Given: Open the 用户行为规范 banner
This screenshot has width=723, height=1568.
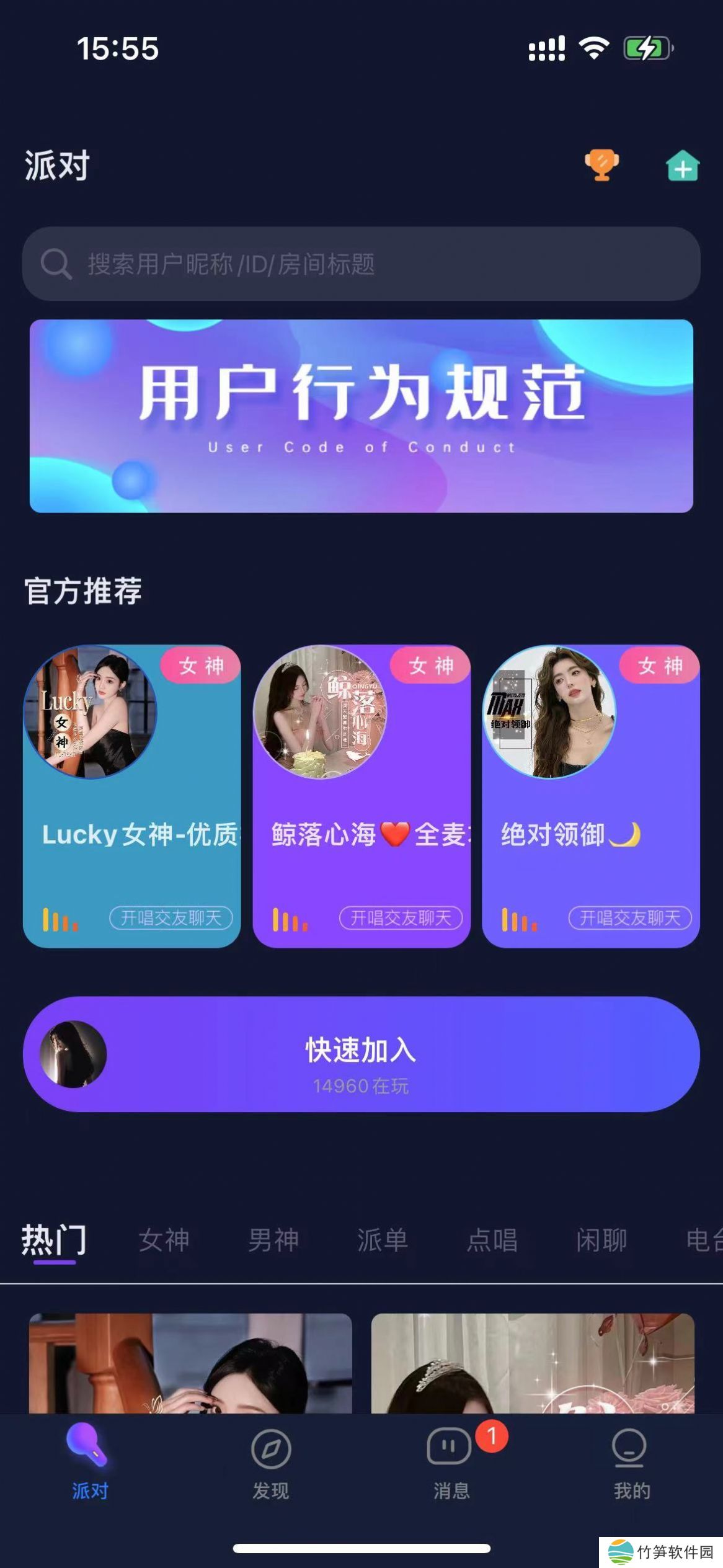Looking at the screenshot, I should [x=361, y=416].
